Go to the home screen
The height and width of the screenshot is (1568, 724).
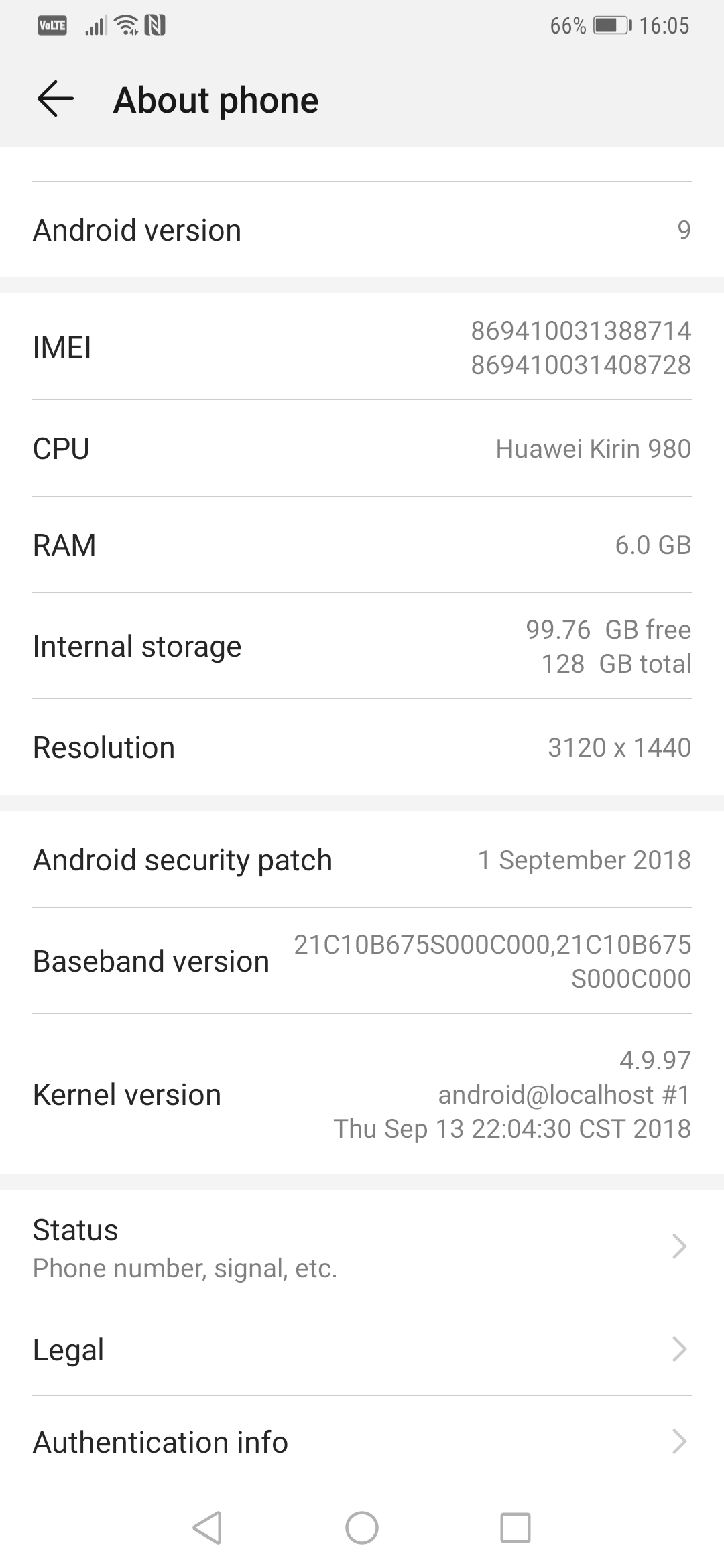click(x=362, y=1528)
